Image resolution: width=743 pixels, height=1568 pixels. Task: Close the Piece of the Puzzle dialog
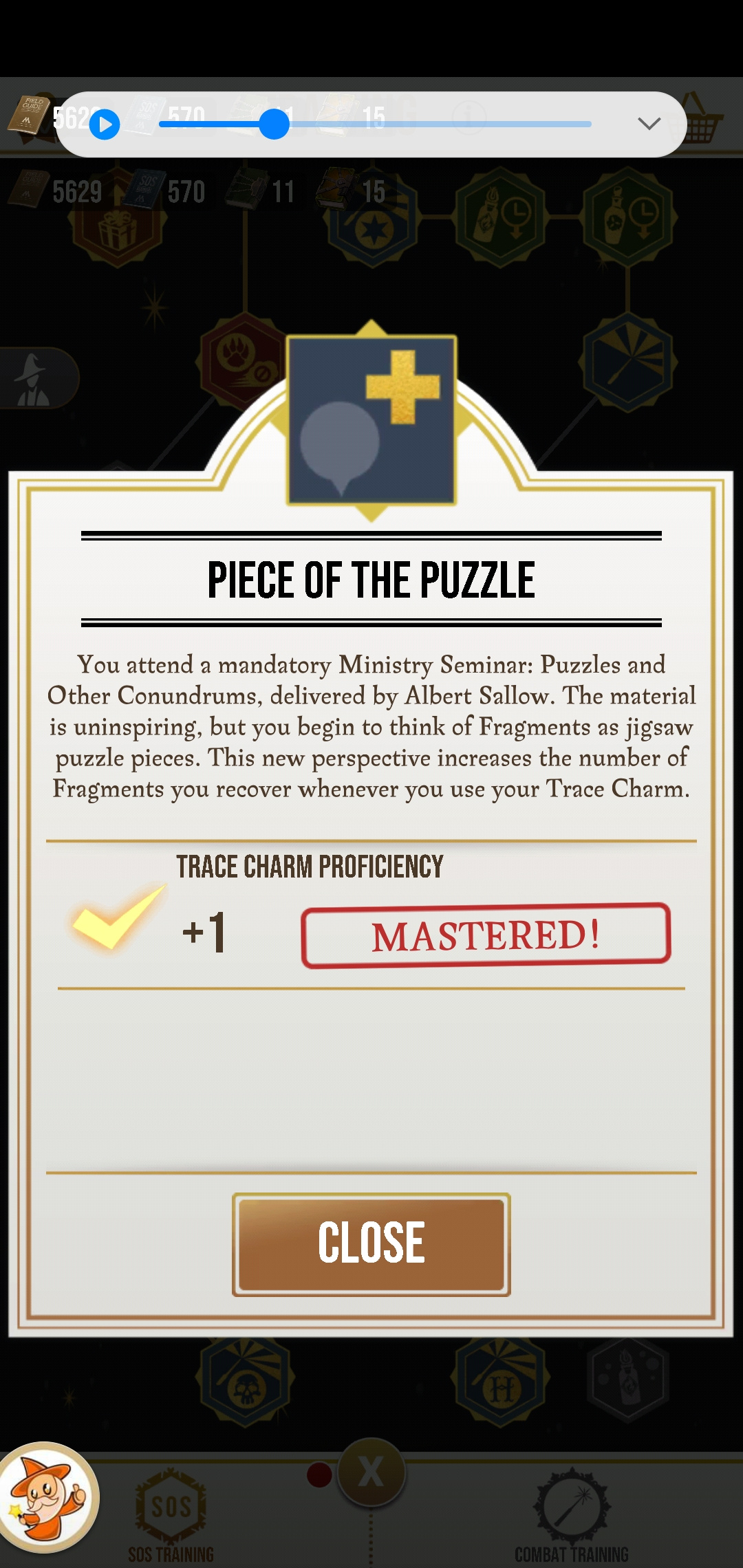(x=371, y=1244)
